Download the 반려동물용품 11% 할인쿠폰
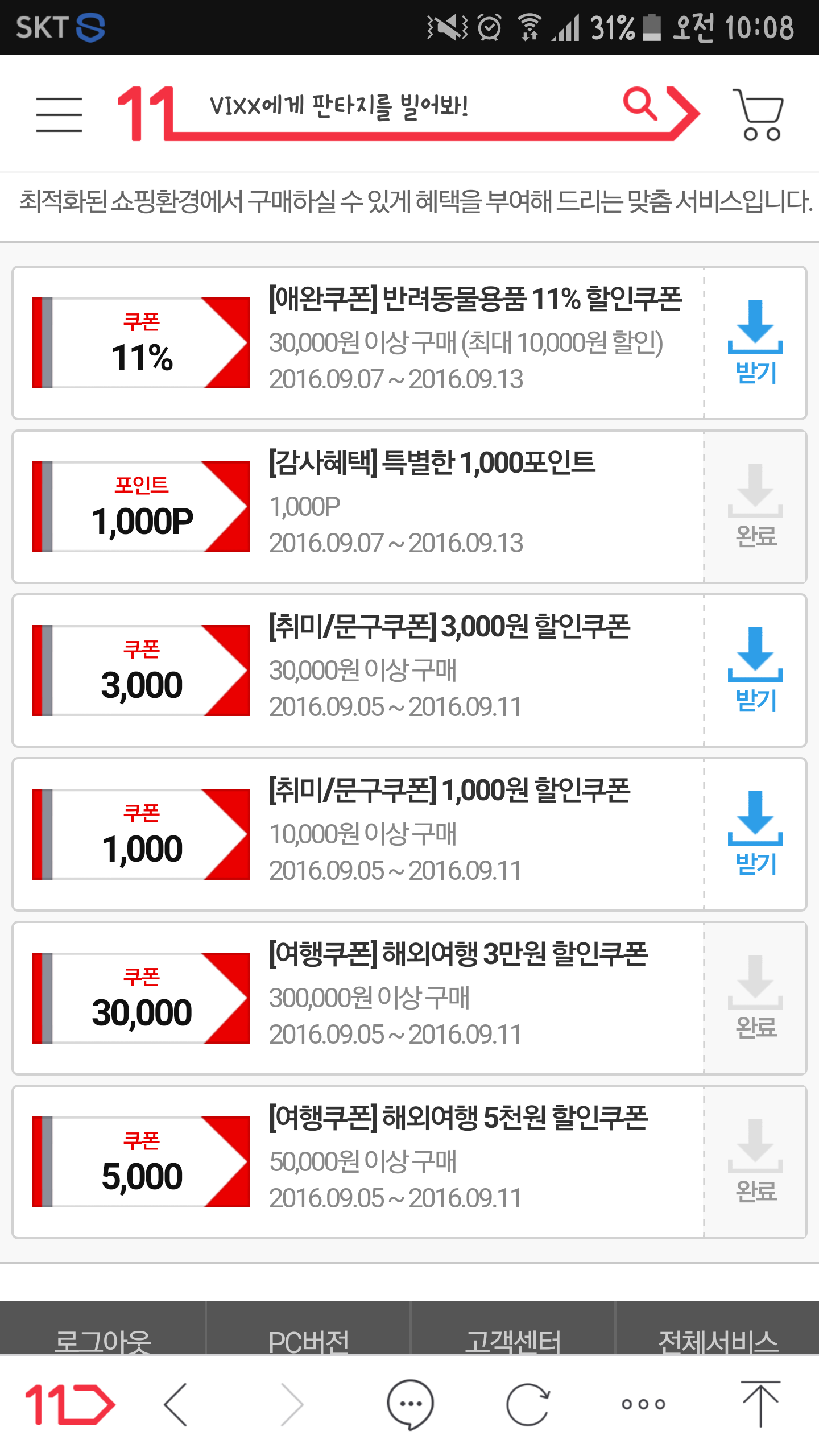This screenshot has height=1456, width=819. tap(755, 343)
